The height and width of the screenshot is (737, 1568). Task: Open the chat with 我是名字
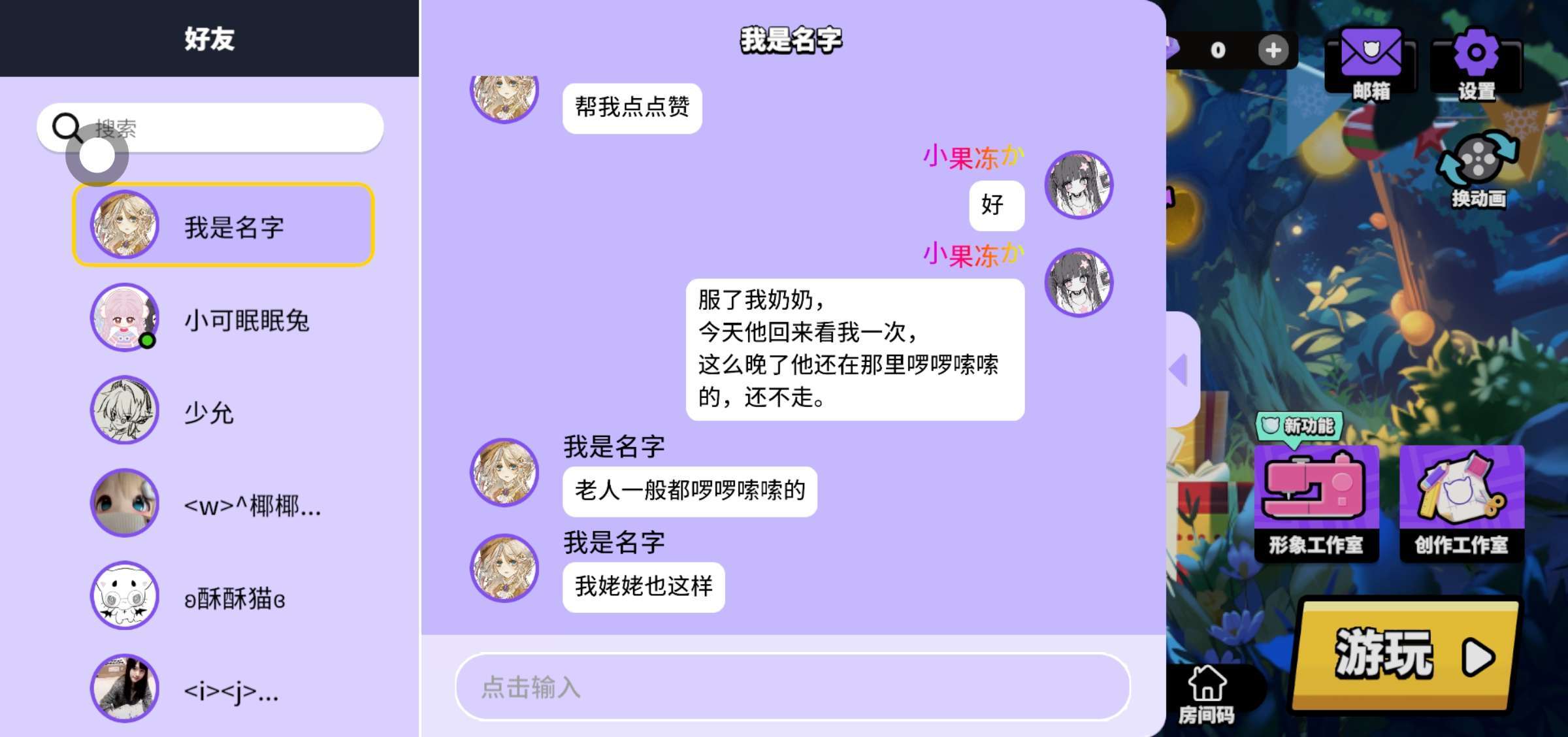(x=223, y=225)
